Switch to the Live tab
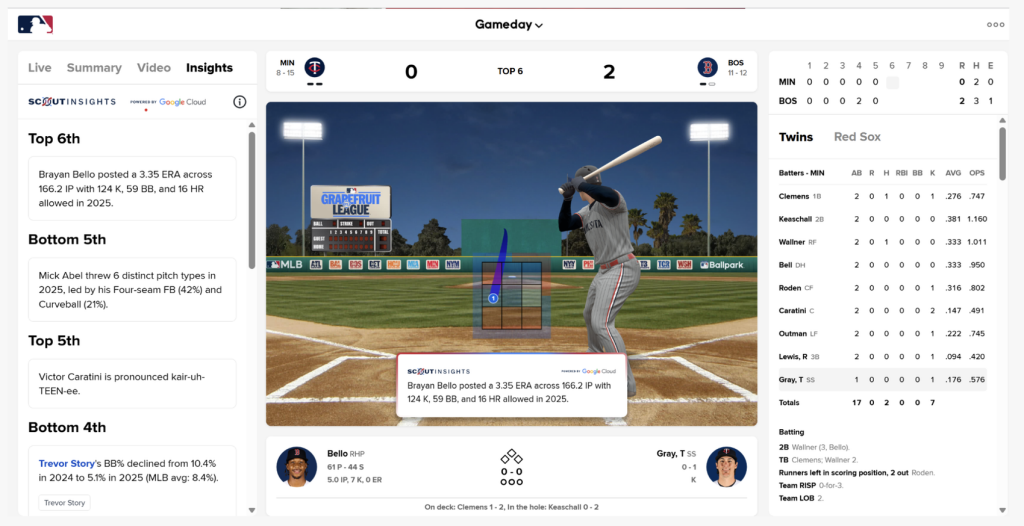The image size is (1024, 526). click(x=40, y=68)
